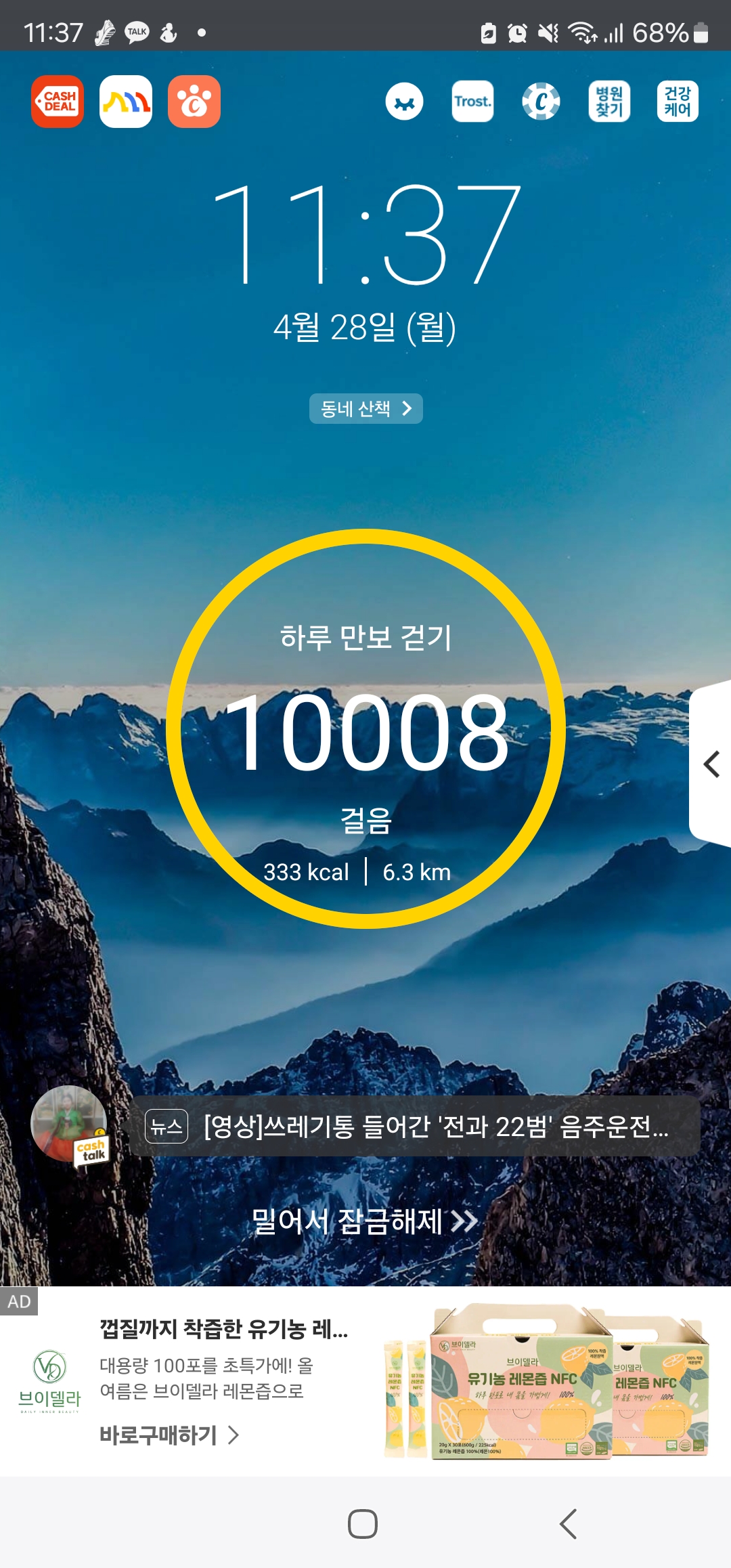Open the orange paw print shortcut

[x=194, y=102]
